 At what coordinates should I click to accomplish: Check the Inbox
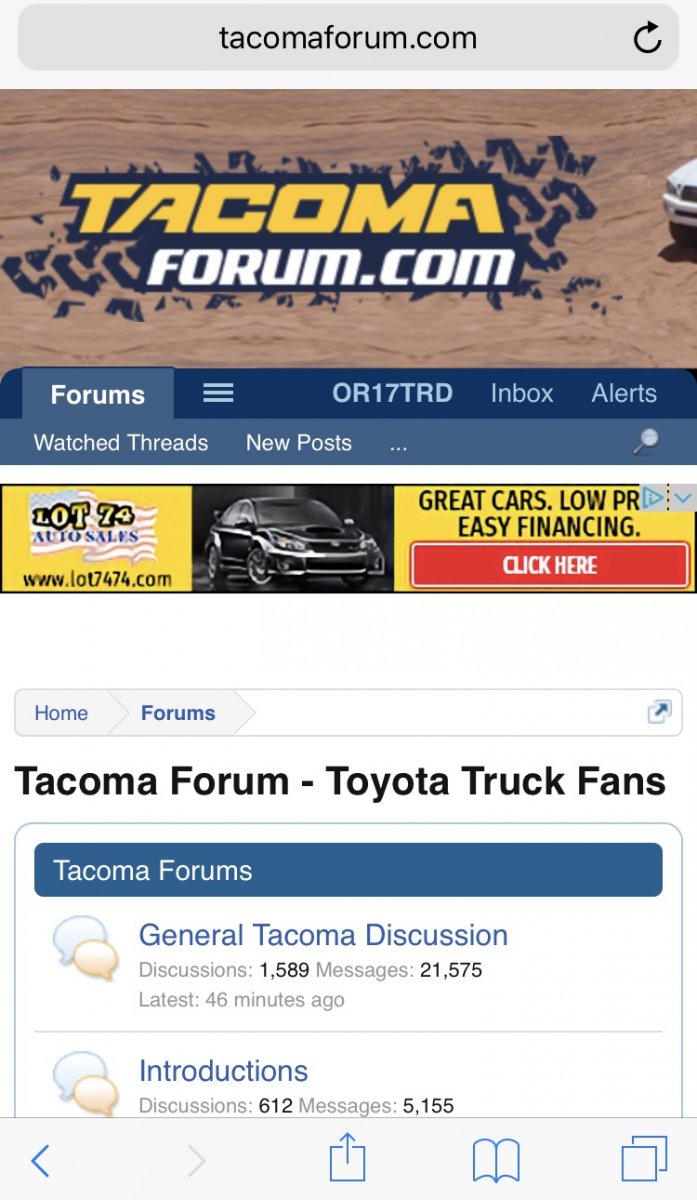click(x=521, y=393)
